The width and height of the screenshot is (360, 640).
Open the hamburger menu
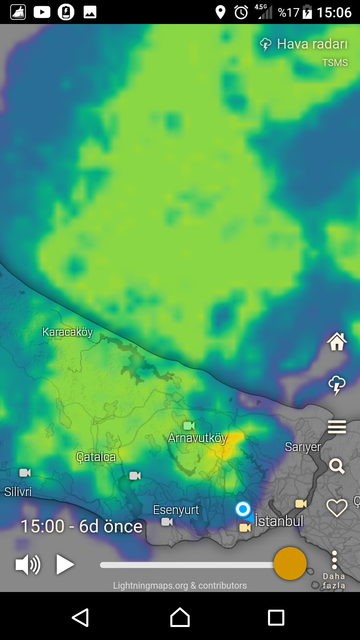(x=337, y=427)
